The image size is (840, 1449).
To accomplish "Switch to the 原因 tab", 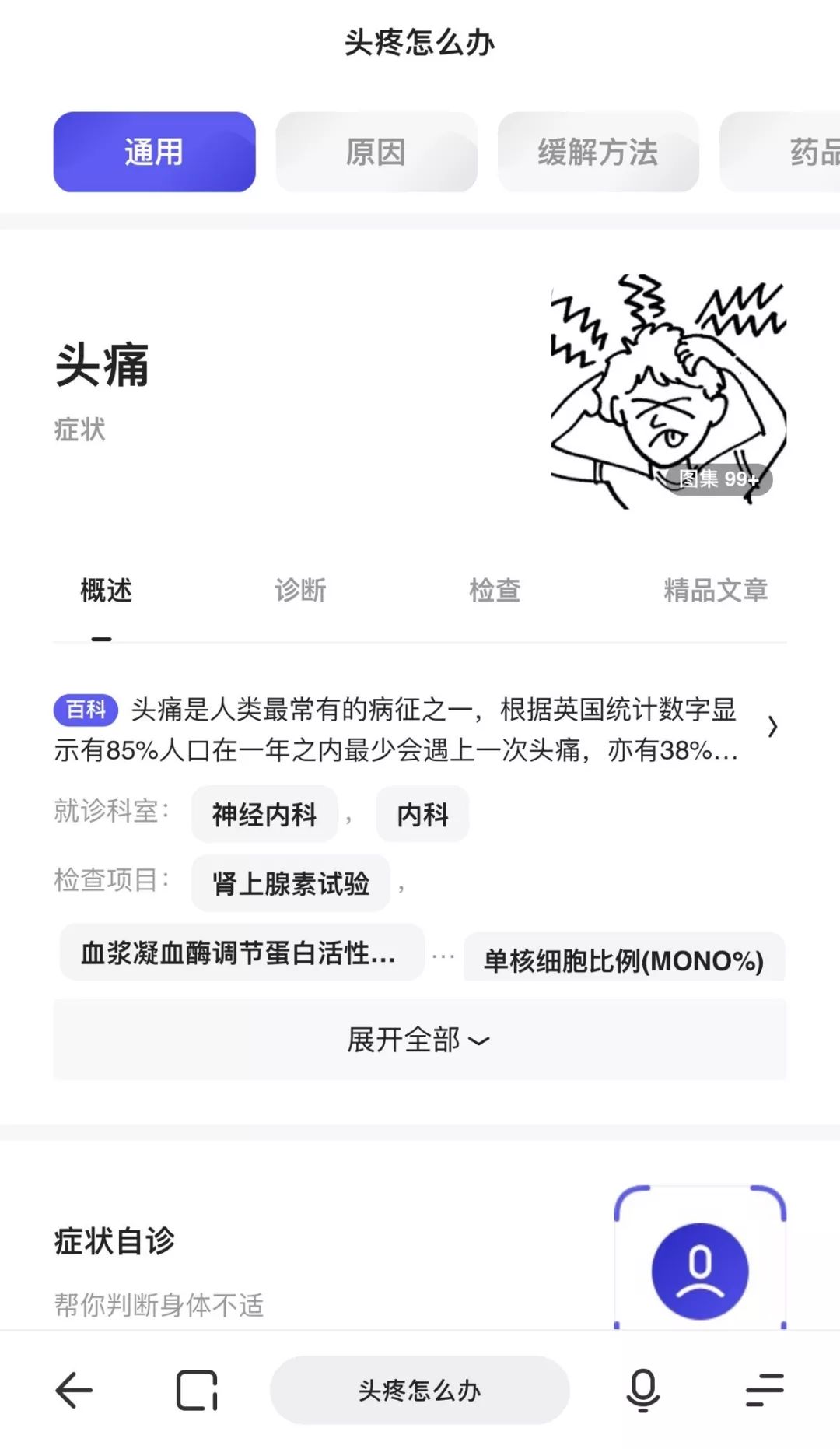I will pyautogui.click(x=376, y=153).
